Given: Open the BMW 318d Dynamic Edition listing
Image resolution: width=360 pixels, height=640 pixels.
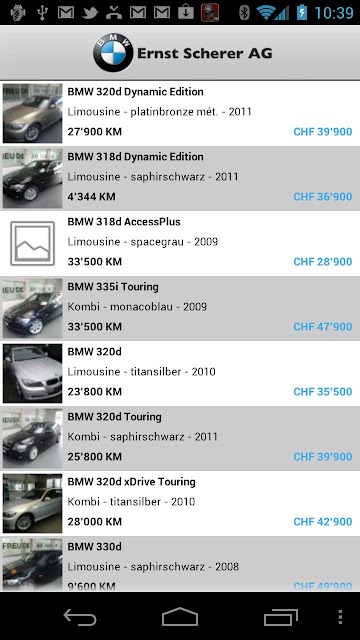Looking at the screenshot, I should 180,178.
